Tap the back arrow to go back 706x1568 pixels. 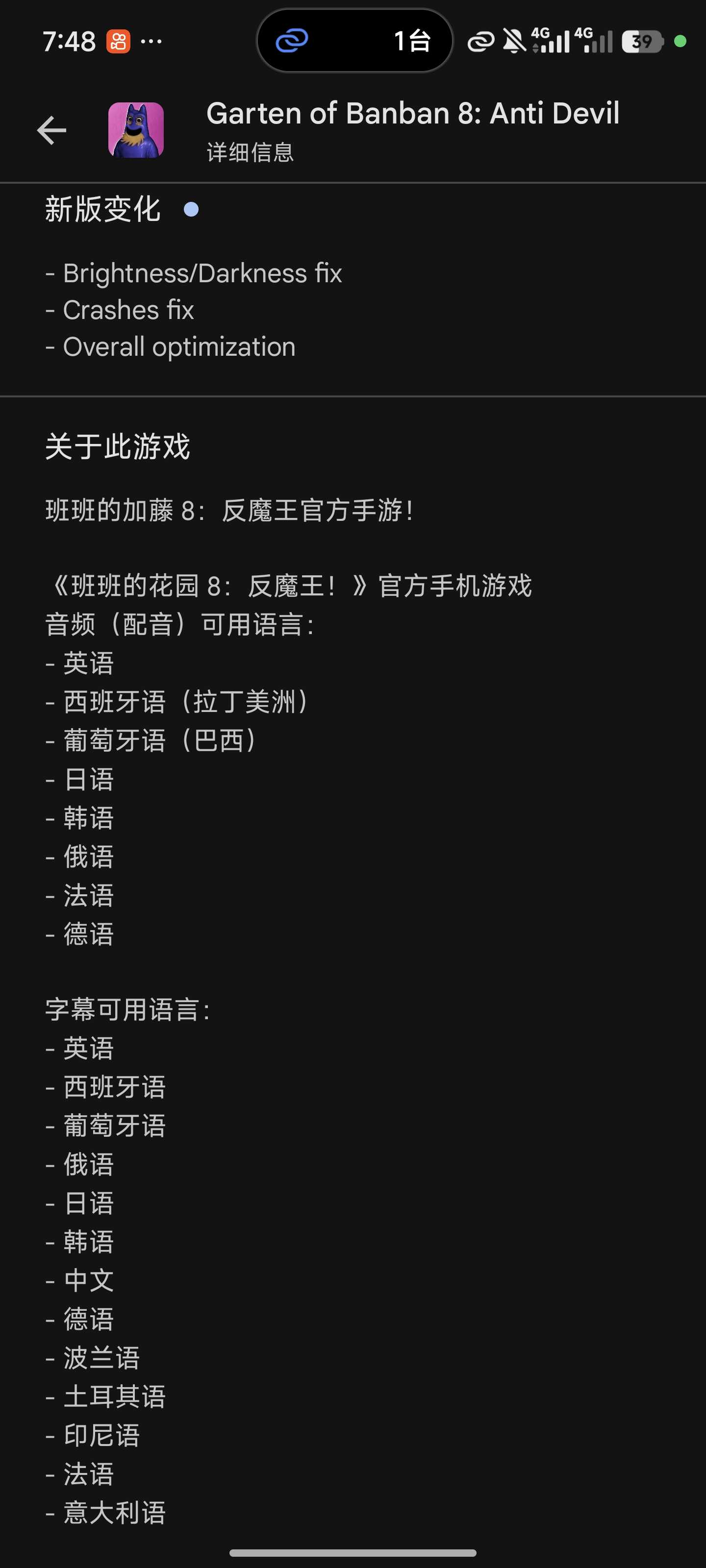click(52, 130)
